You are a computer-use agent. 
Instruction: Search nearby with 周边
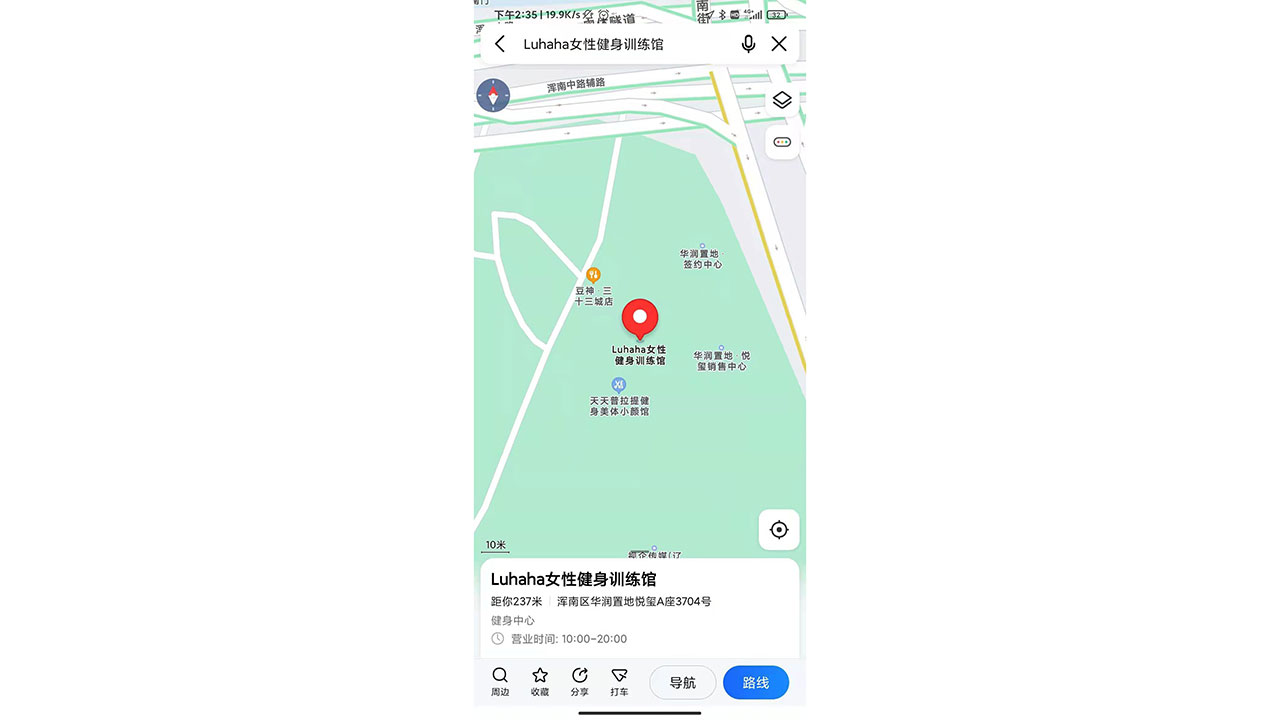click(500, 682)
